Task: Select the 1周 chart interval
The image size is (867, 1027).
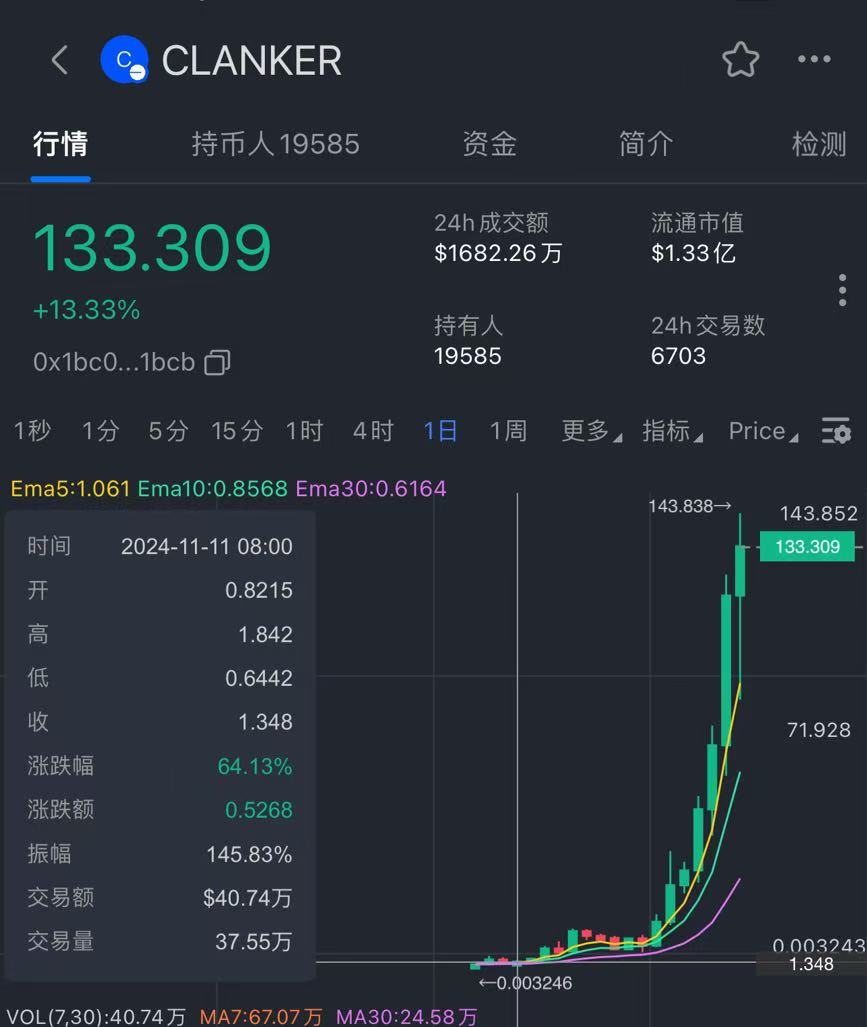Action: [508, 431]
